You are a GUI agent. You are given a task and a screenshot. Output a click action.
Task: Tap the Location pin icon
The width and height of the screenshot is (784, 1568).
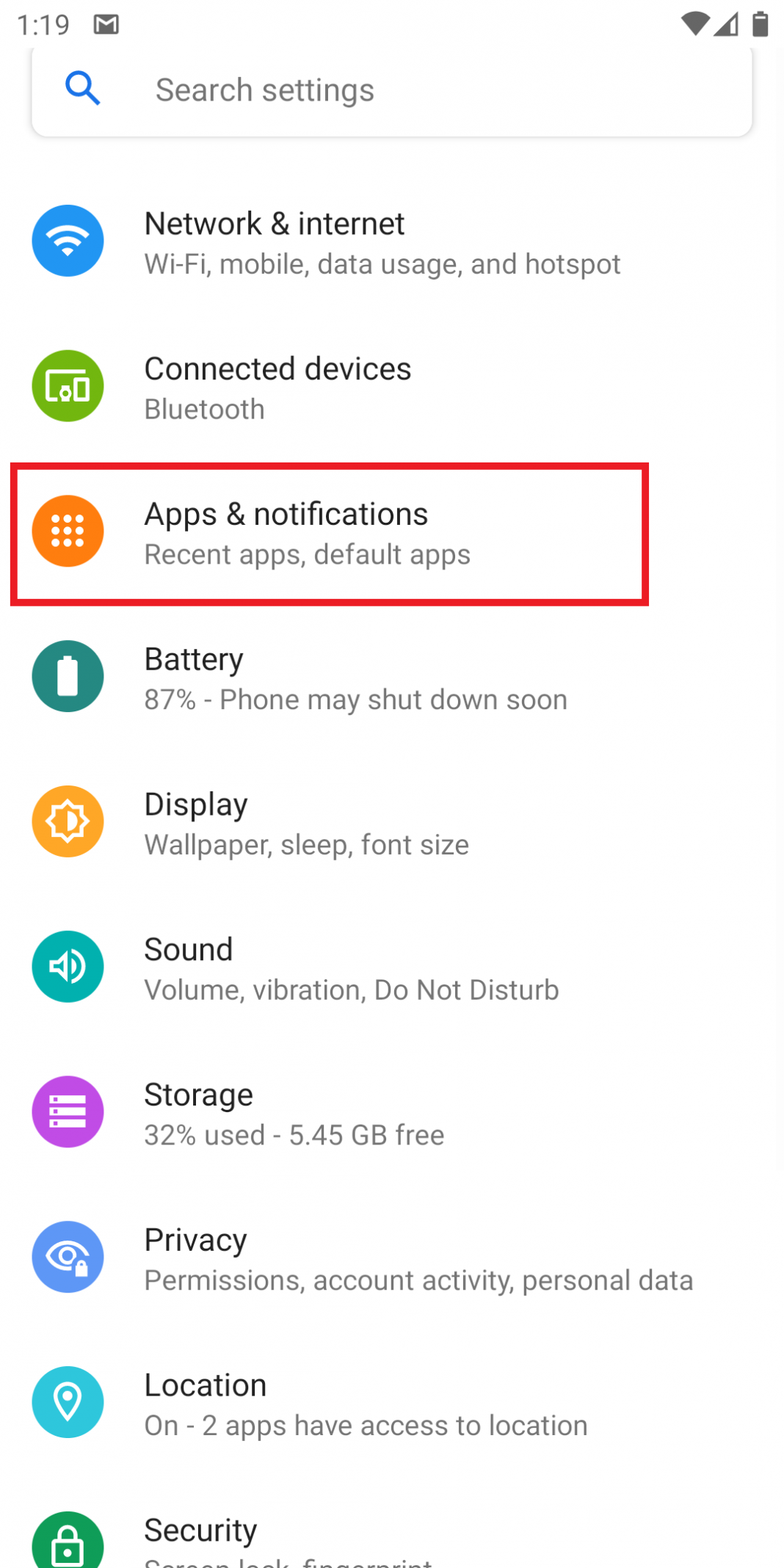coord(68,1401)
